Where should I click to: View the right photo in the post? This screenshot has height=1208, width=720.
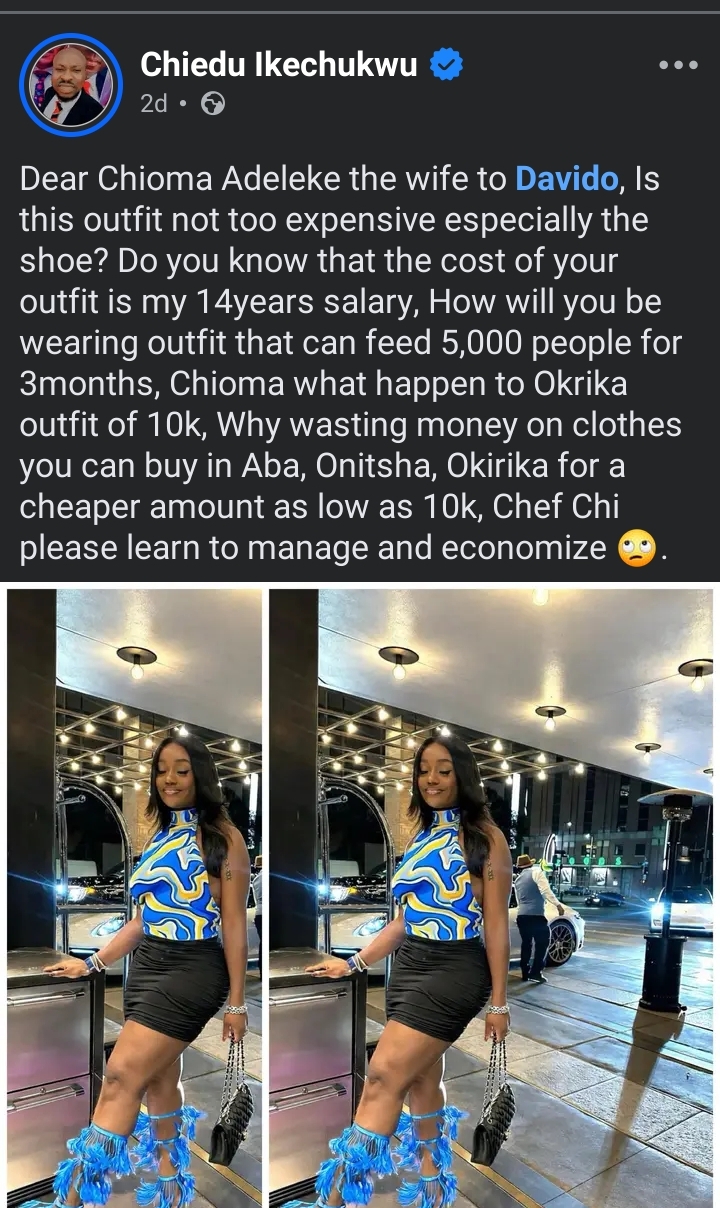(x=491, y=897)
